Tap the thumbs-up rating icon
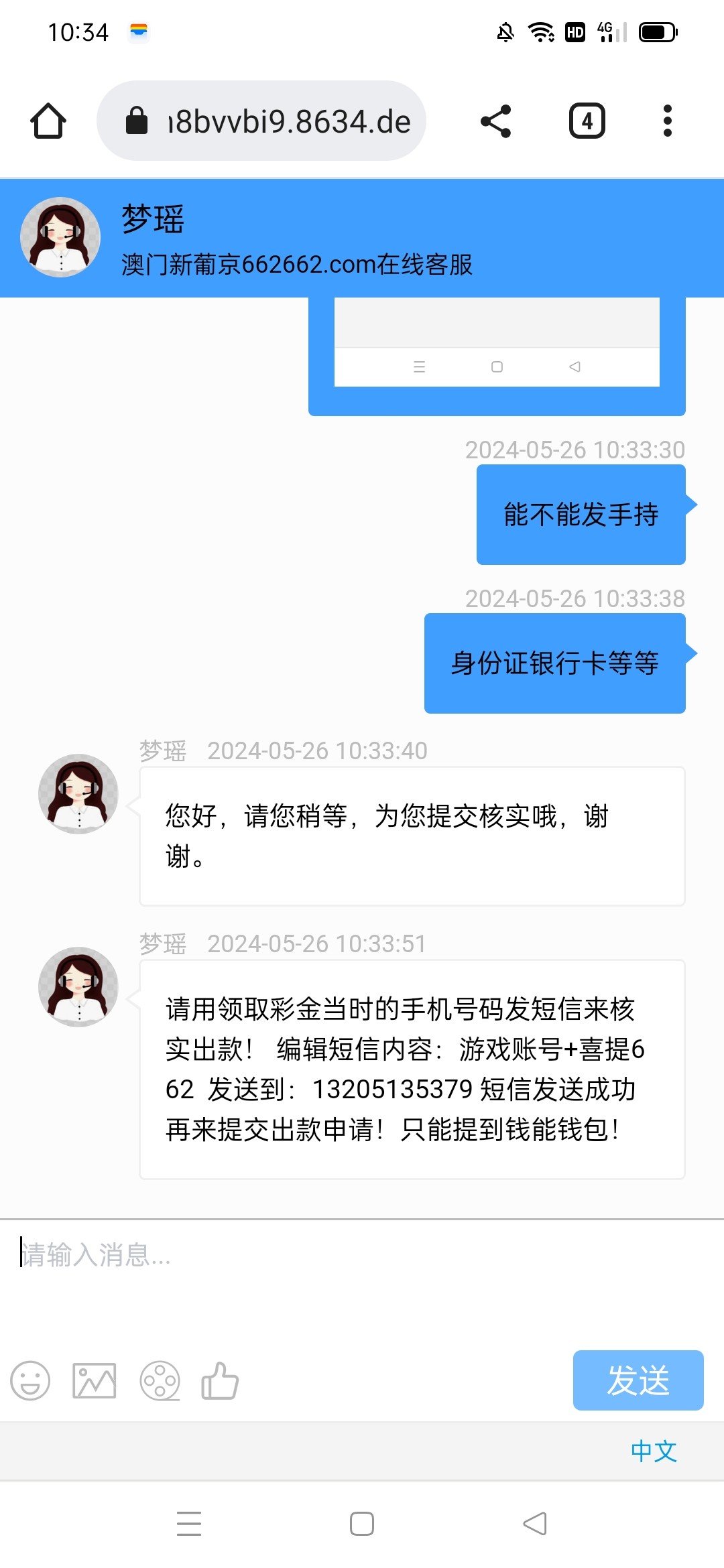724x1568 pixels. (220, 1381)
